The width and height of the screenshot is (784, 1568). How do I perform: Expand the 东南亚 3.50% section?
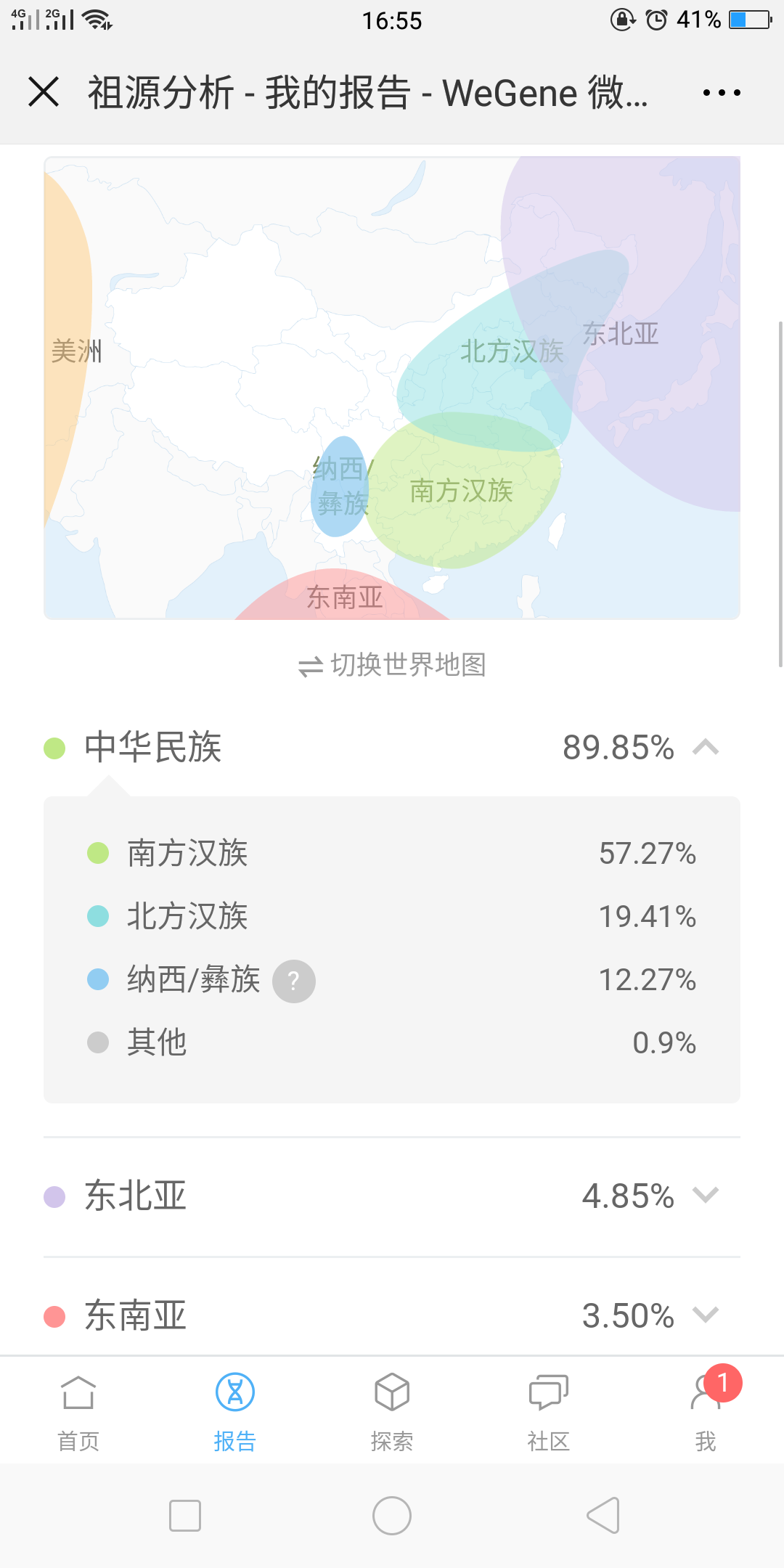706,1315
